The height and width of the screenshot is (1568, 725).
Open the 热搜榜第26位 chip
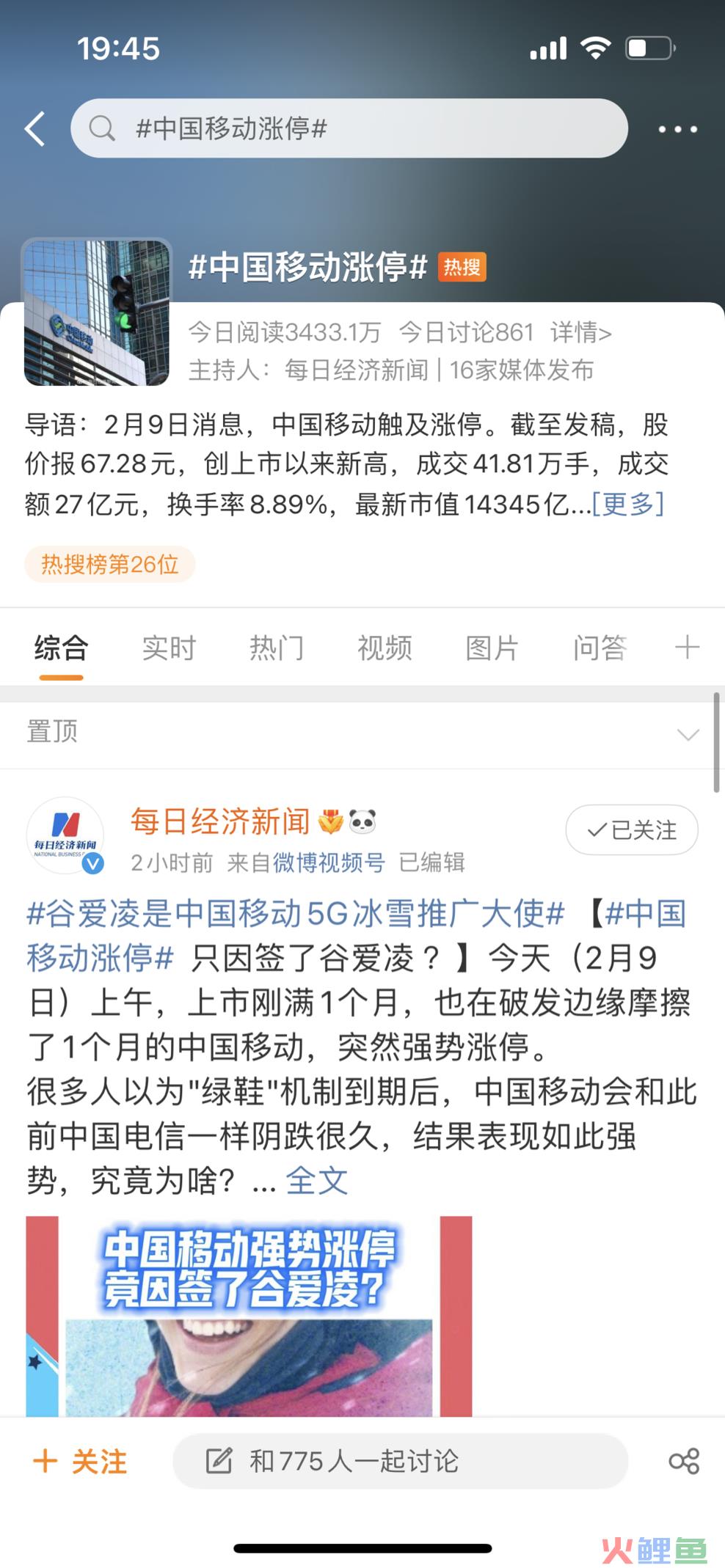click(x=110, y=564)
